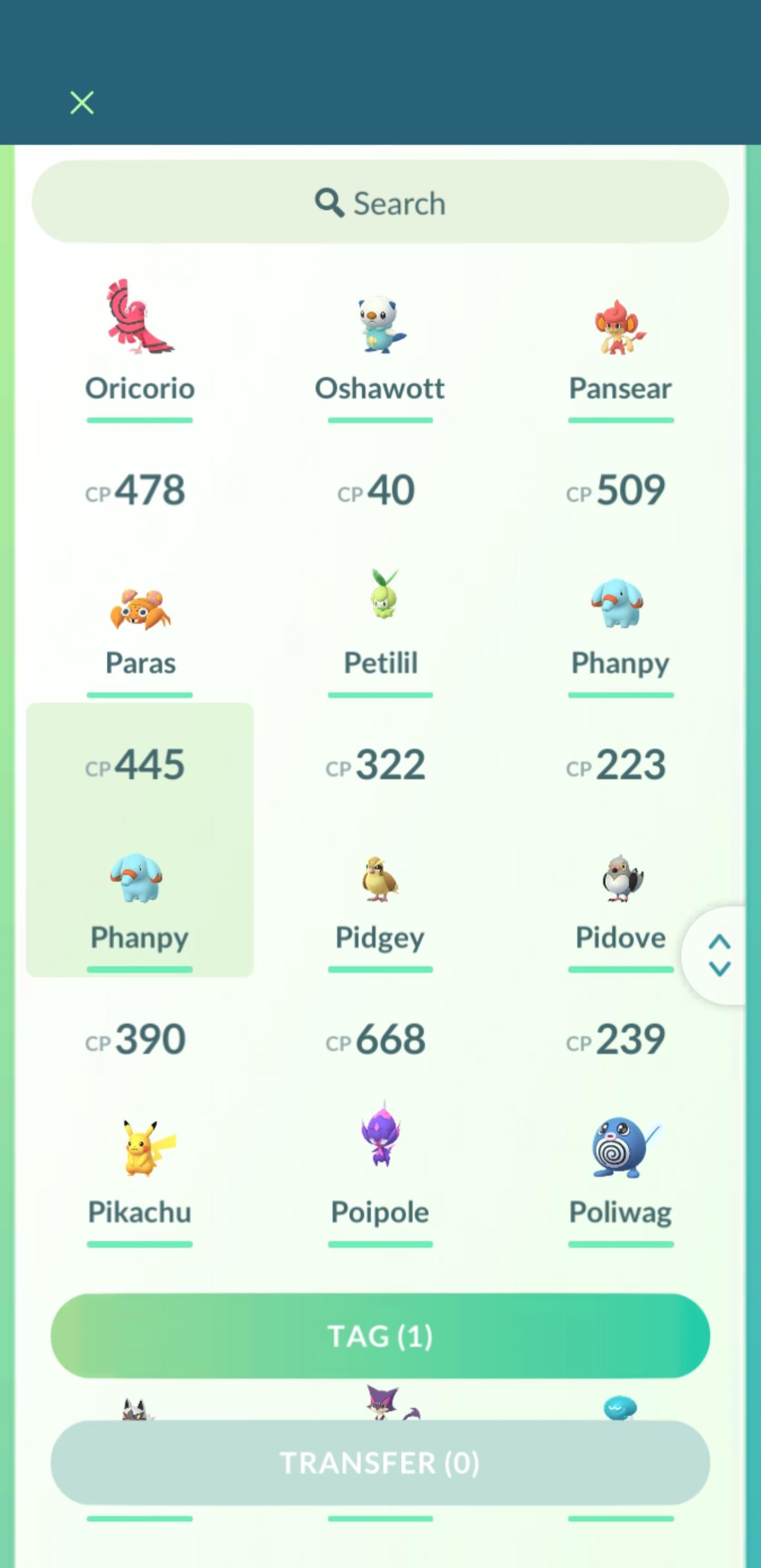Tap the TRANSFER (0) button
The width and height of the screenshot is (761, 1568).
[380, 1463]
